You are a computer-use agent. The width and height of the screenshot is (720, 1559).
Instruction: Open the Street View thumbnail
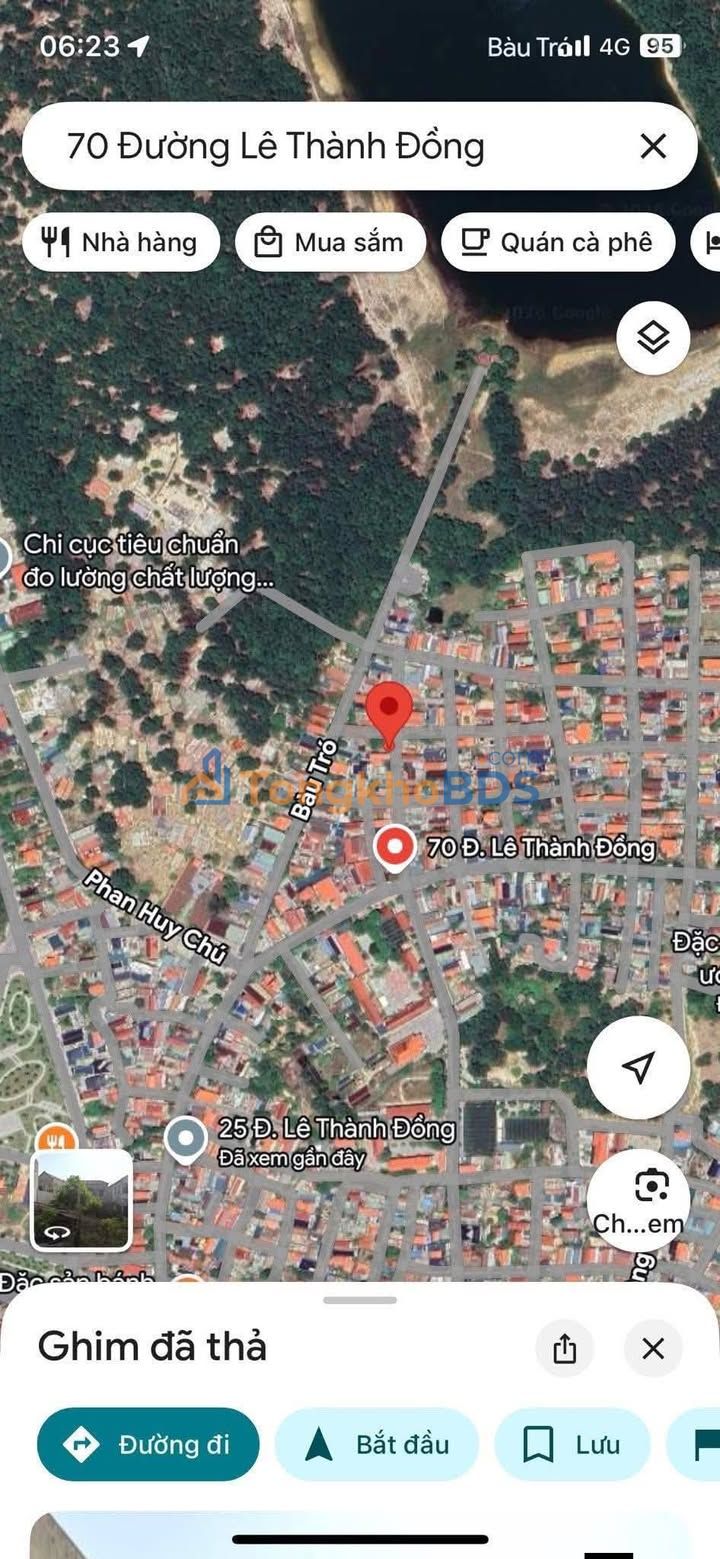[x=81, y=1199]
